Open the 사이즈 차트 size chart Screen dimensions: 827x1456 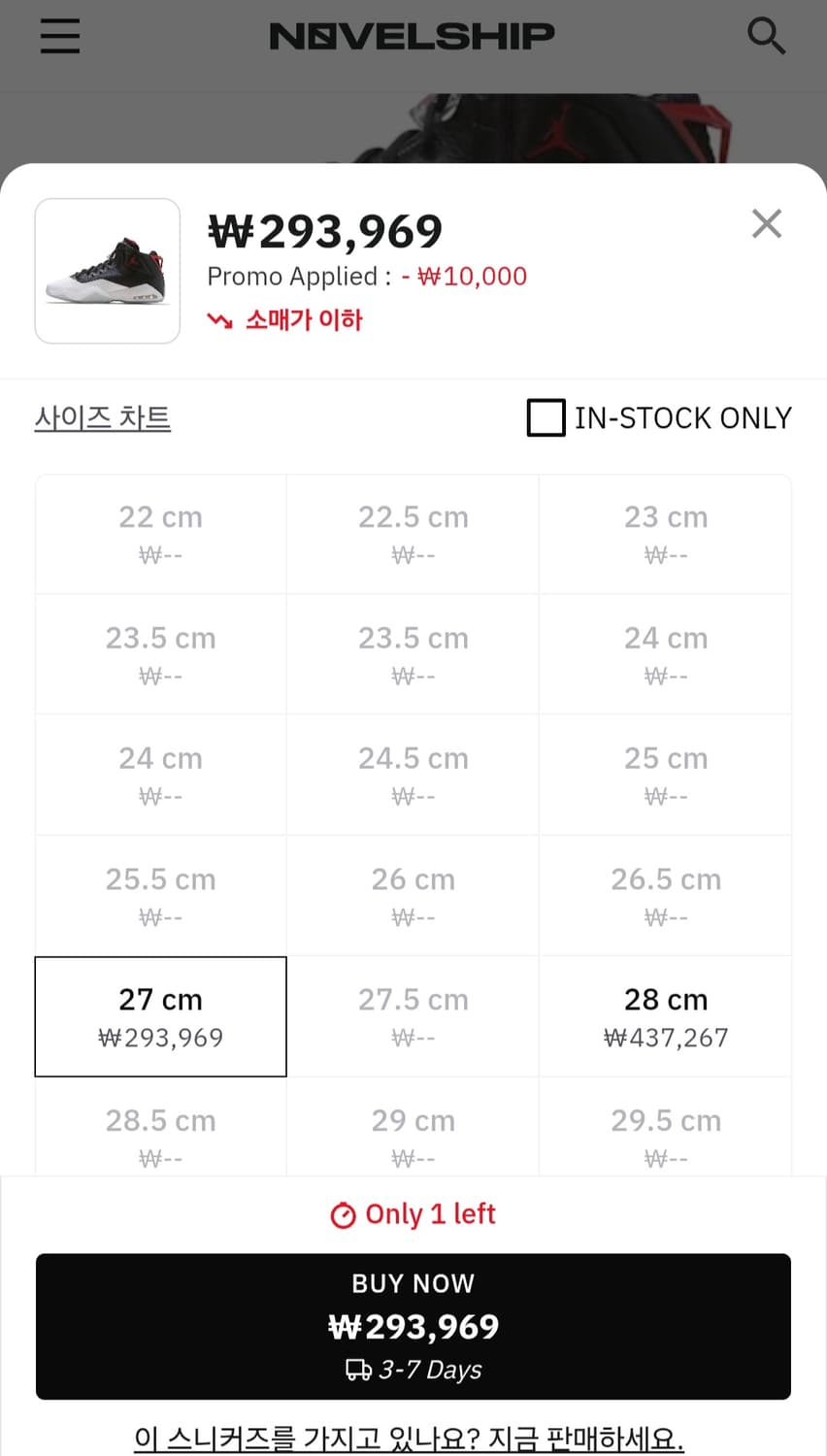coord(101,416)
